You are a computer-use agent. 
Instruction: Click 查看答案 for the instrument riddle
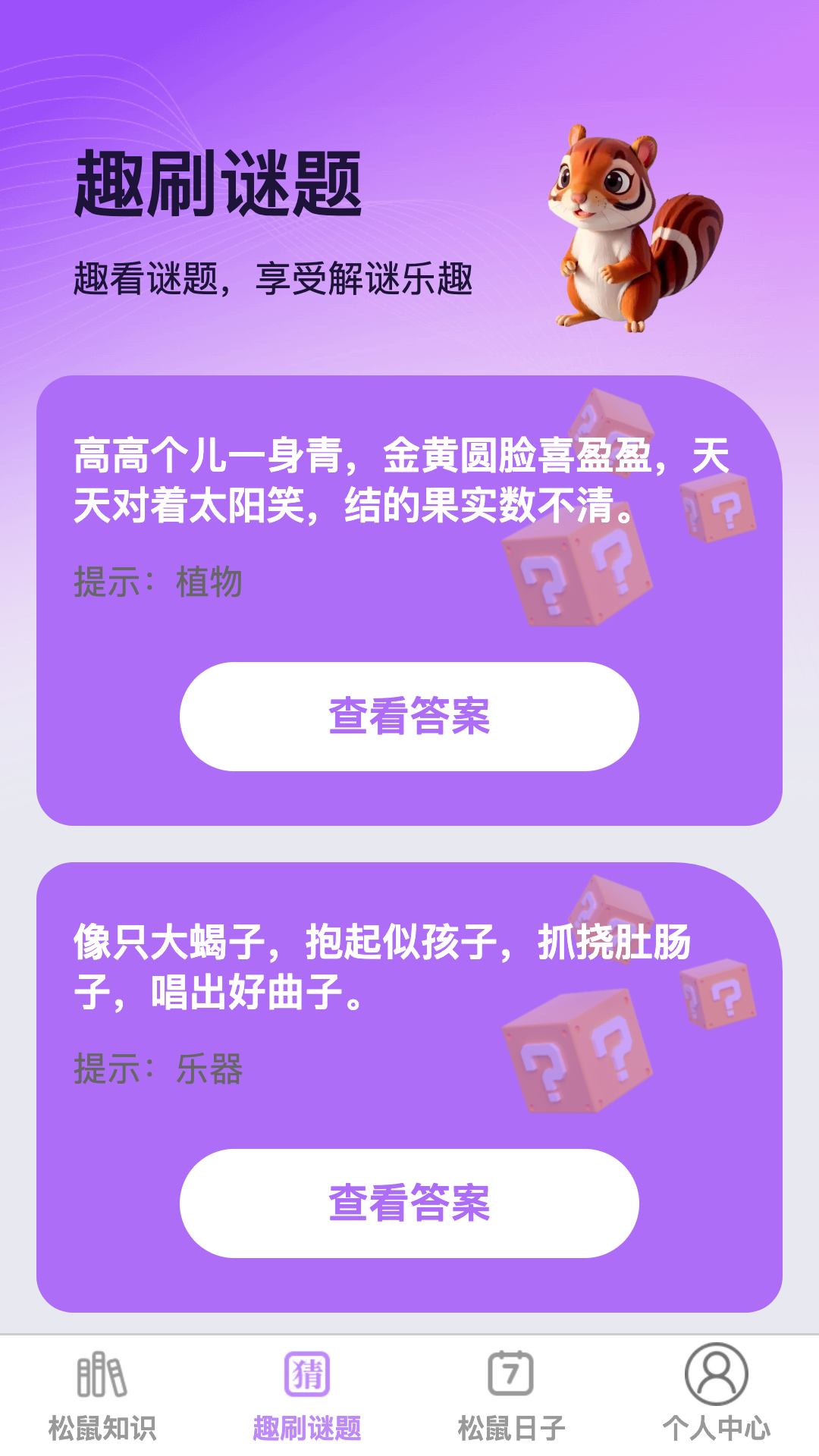[x=409, y=1203]
